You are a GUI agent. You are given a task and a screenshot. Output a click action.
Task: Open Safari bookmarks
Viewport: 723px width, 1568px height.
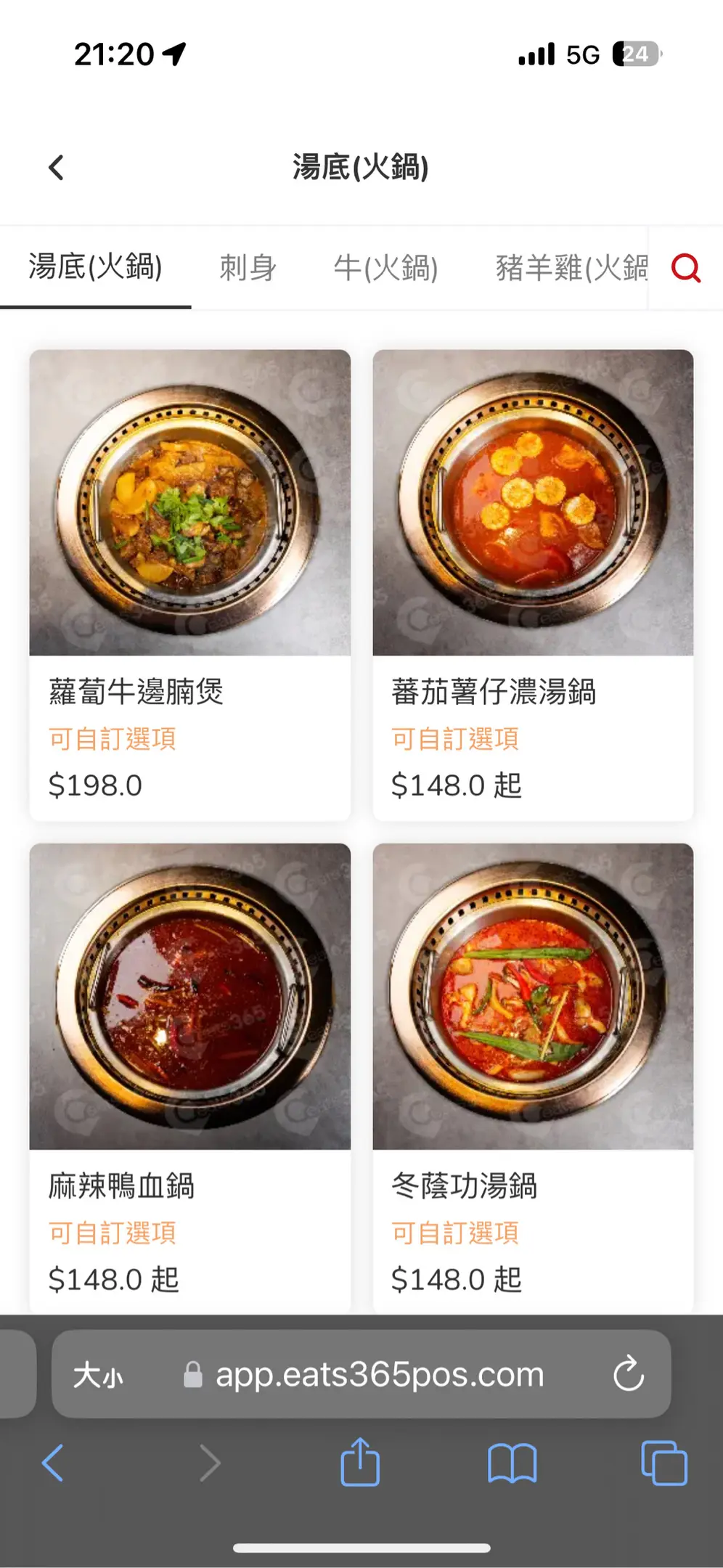tap(512, 1463)
